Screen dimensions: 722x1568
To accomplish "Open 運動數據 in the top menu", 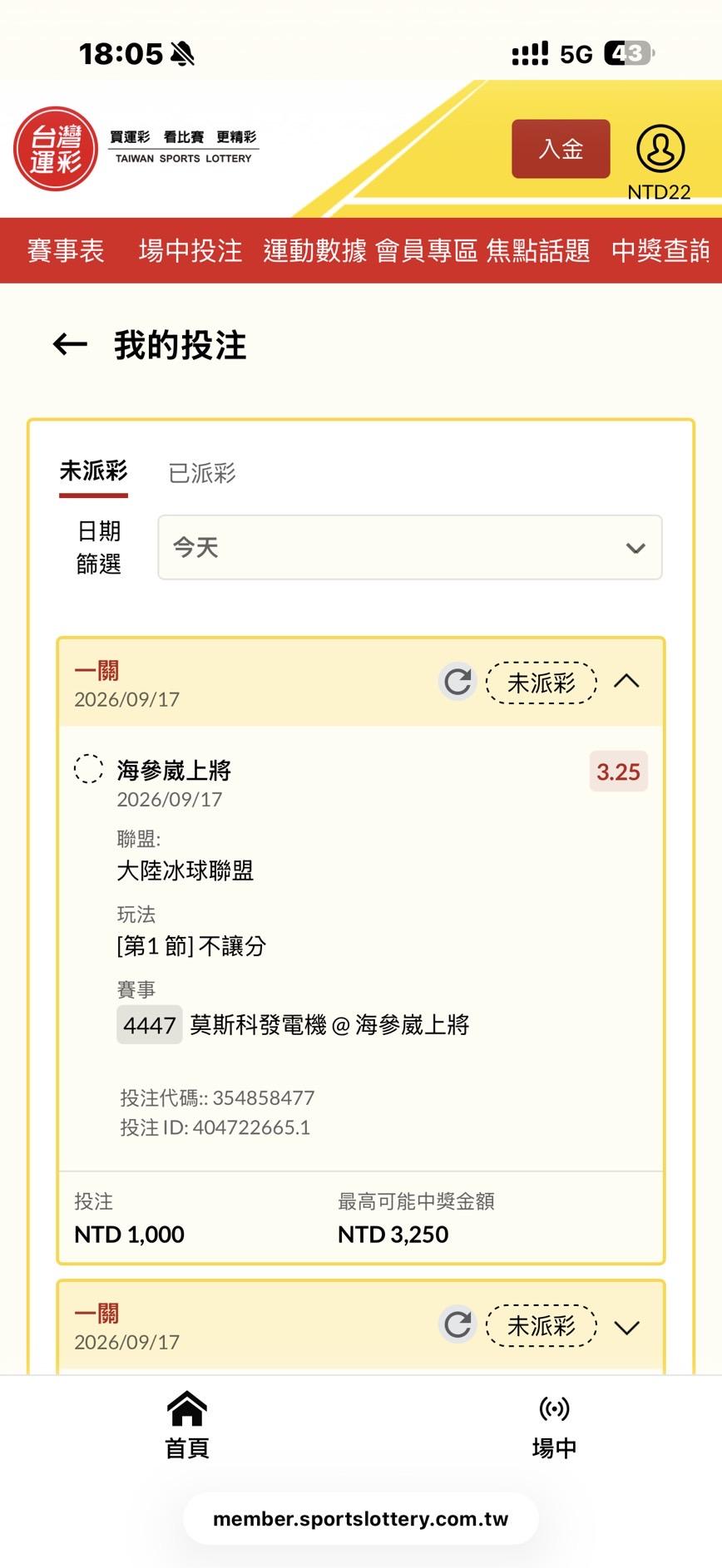I will tap(315, 250).
